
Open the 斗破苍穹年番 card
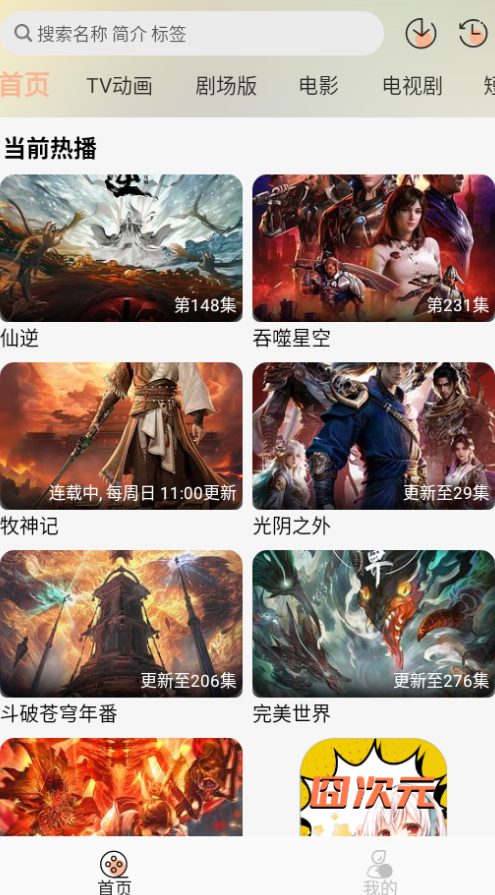(121, 638)
